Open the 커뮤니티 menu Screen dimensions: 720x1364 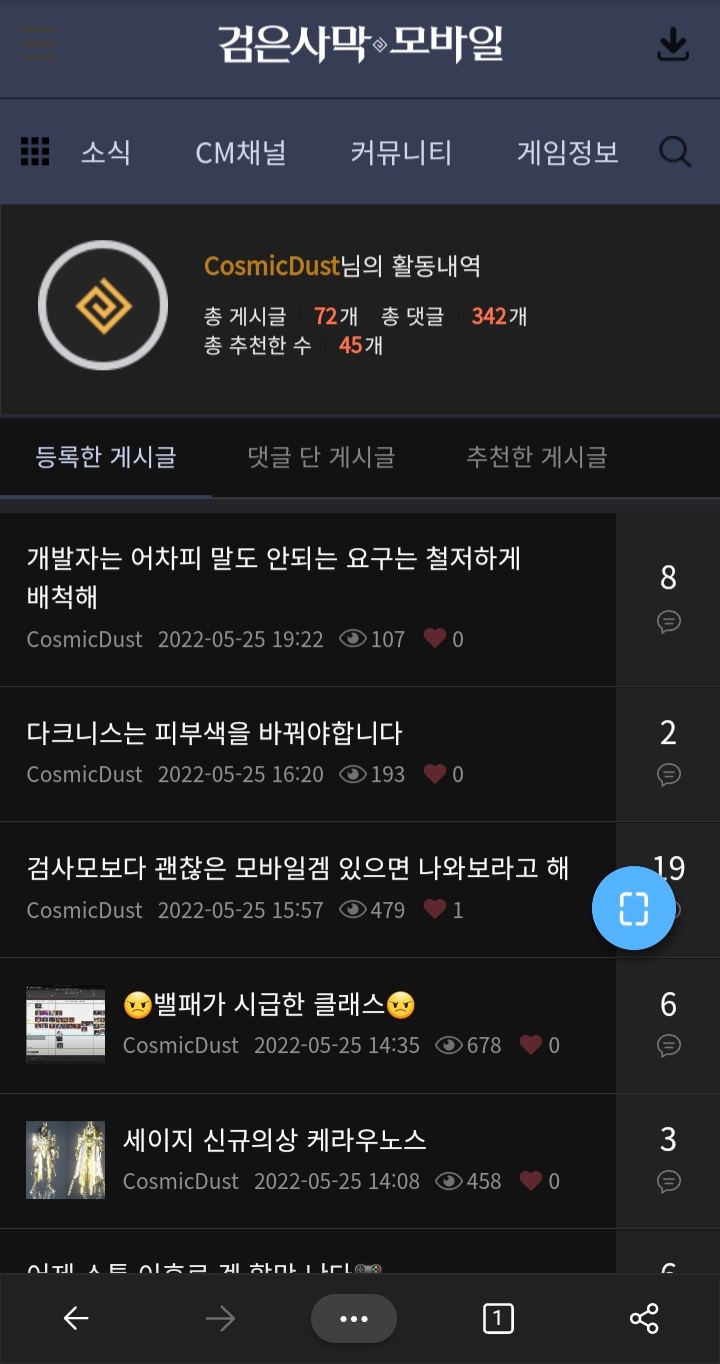coord(401,153)
